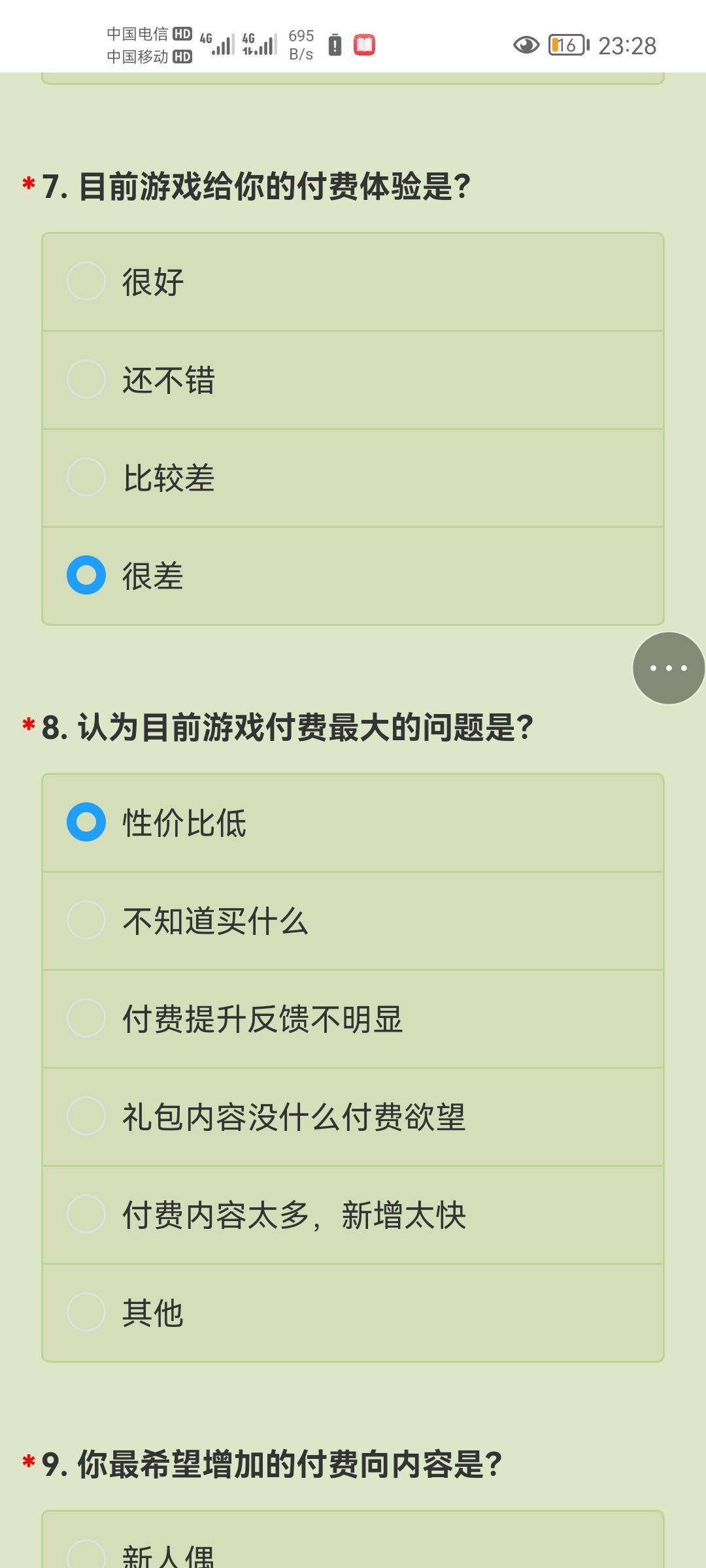Tap the selected 很差 radio button
The width and height of the screenshot is (706, 1568).
tap(86, 575)
